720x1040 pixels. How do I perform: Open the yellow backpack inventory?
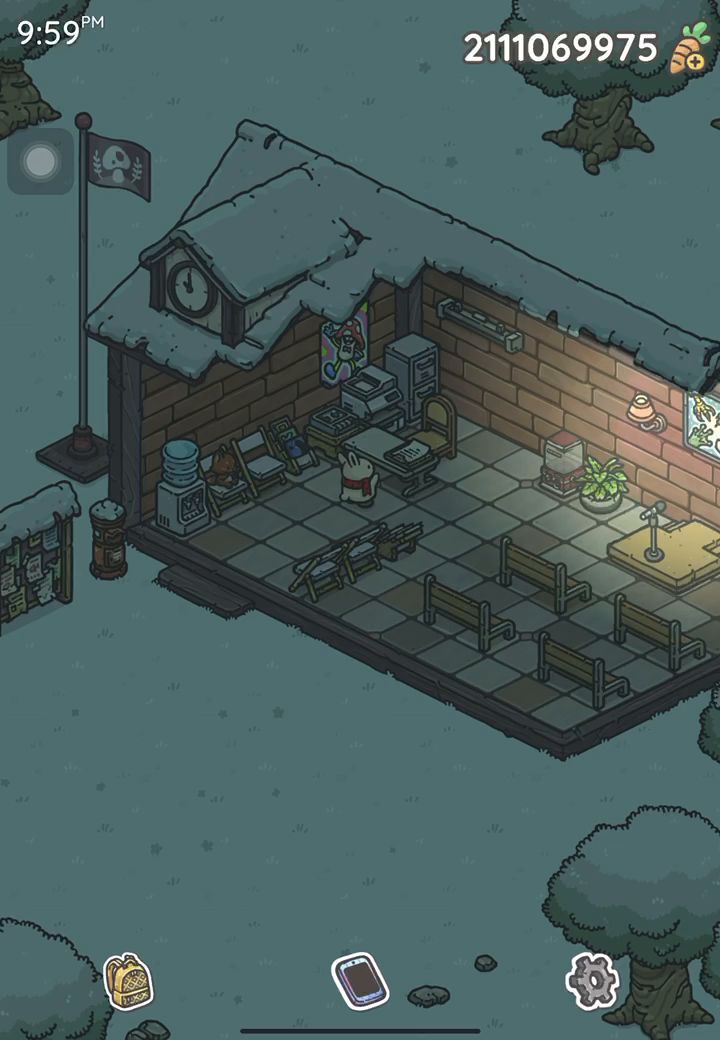click(x=129, y=982)
